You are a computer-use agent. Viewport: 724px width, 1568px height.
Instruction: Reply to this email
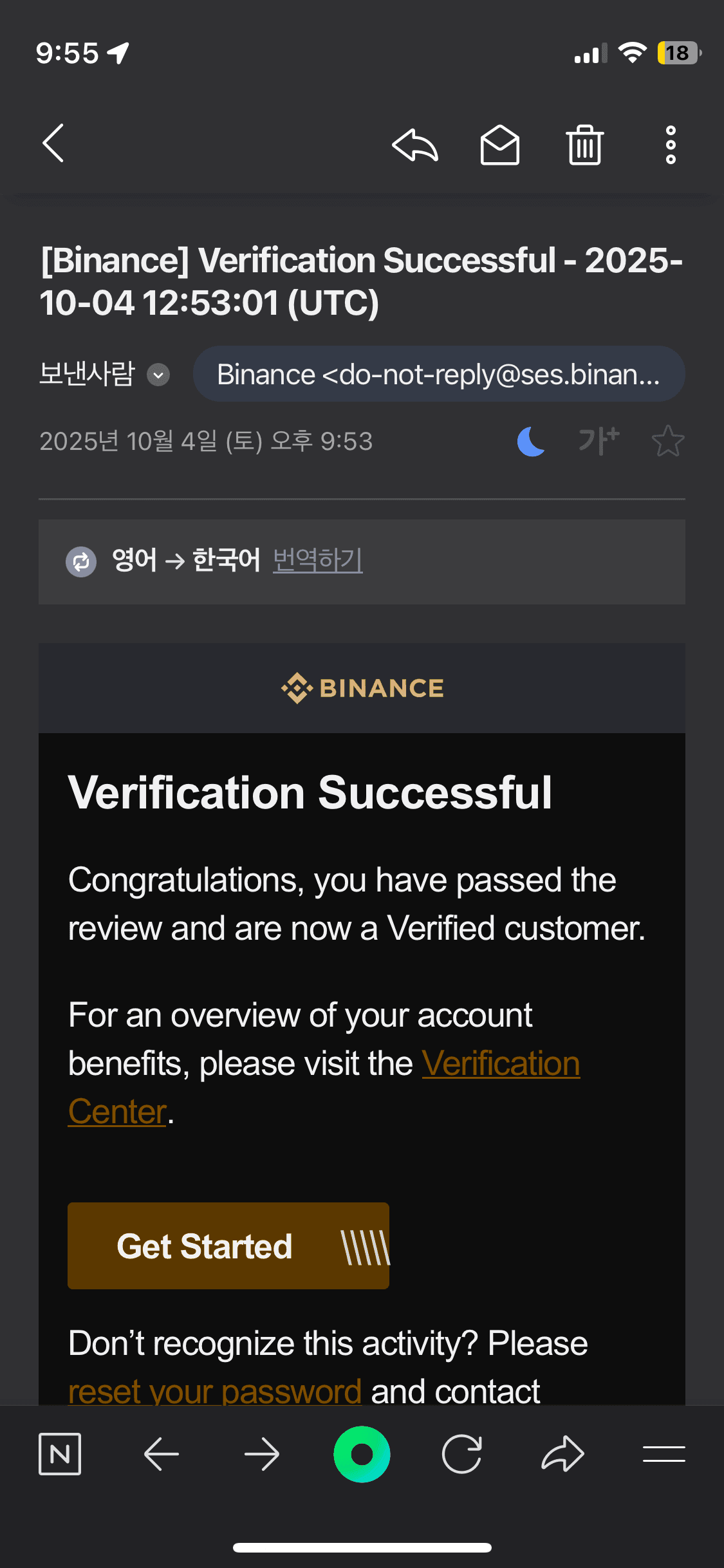(x=414, y=145)
